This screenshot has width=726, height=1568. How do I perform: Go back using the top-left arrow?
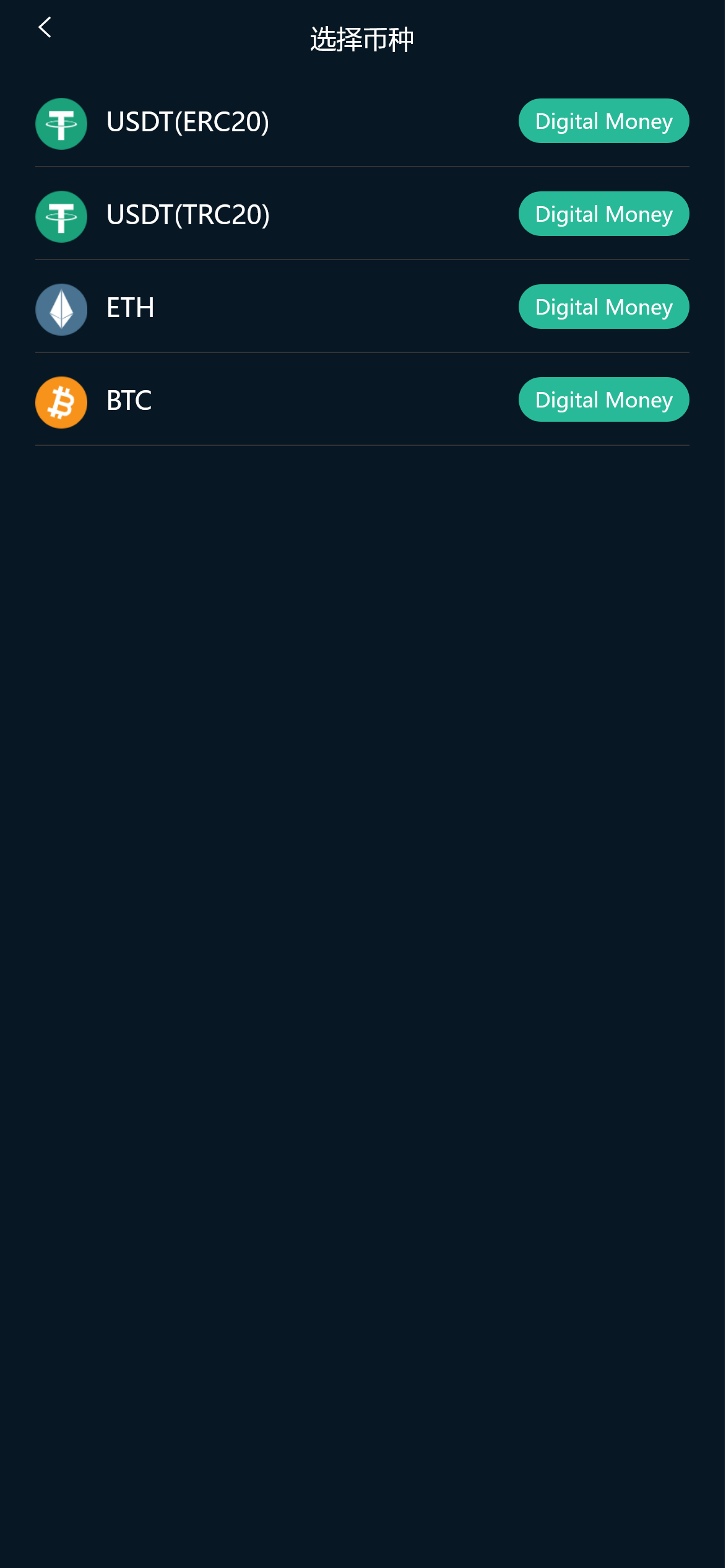[x=45, y=27]
